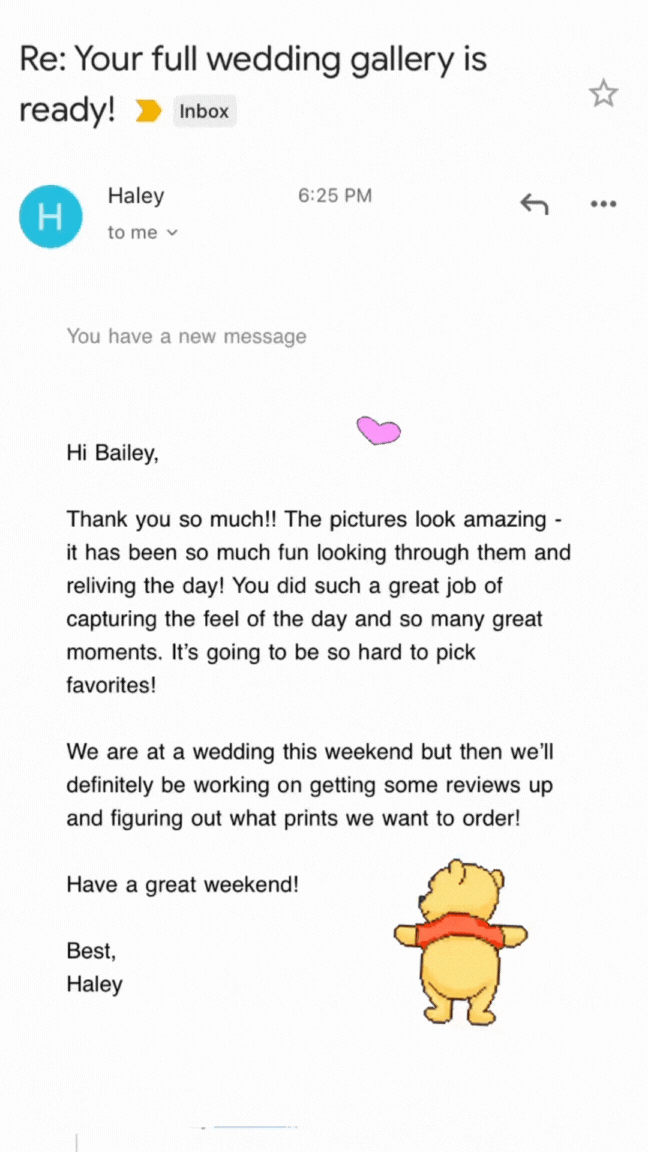648x1152 pixels.
Task: Expand the "to me" recipient details
Action: click(143, 233)
